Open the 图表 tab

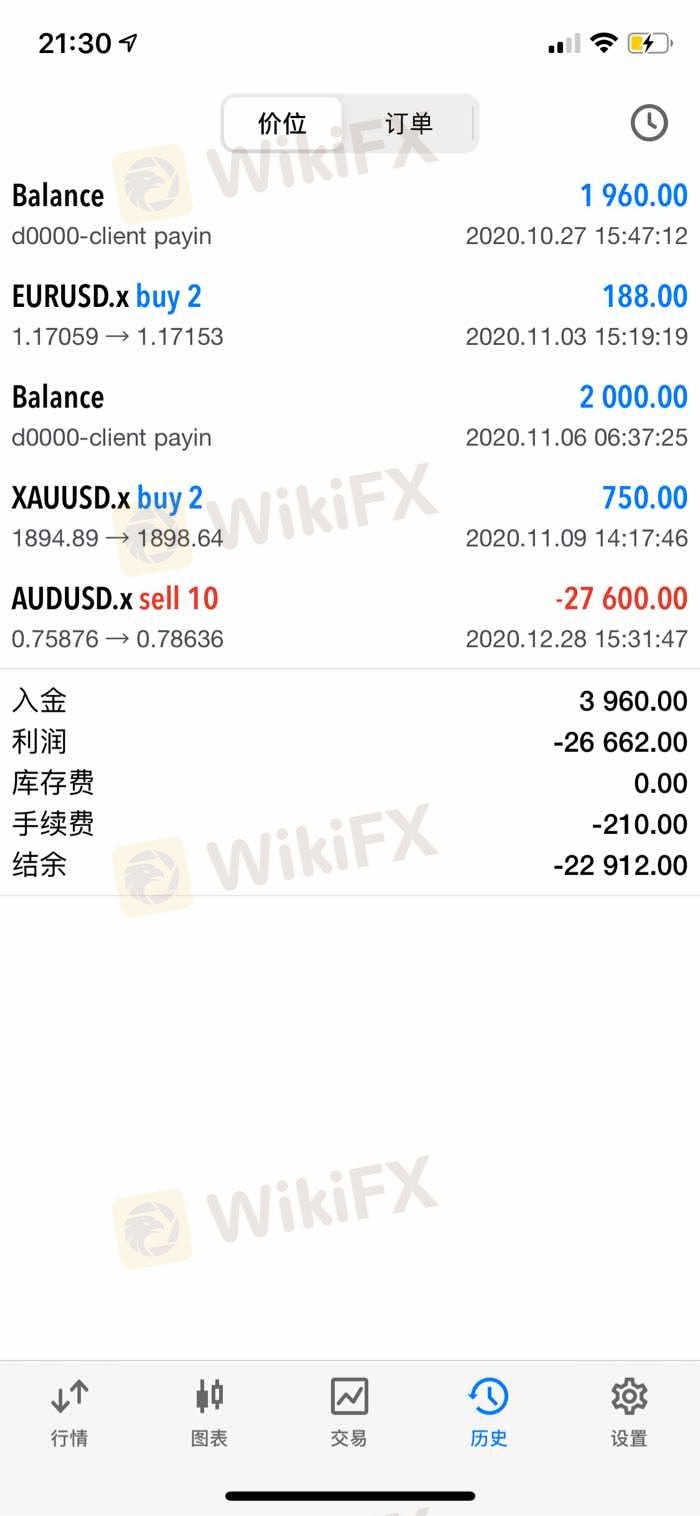click(209, 1412)
